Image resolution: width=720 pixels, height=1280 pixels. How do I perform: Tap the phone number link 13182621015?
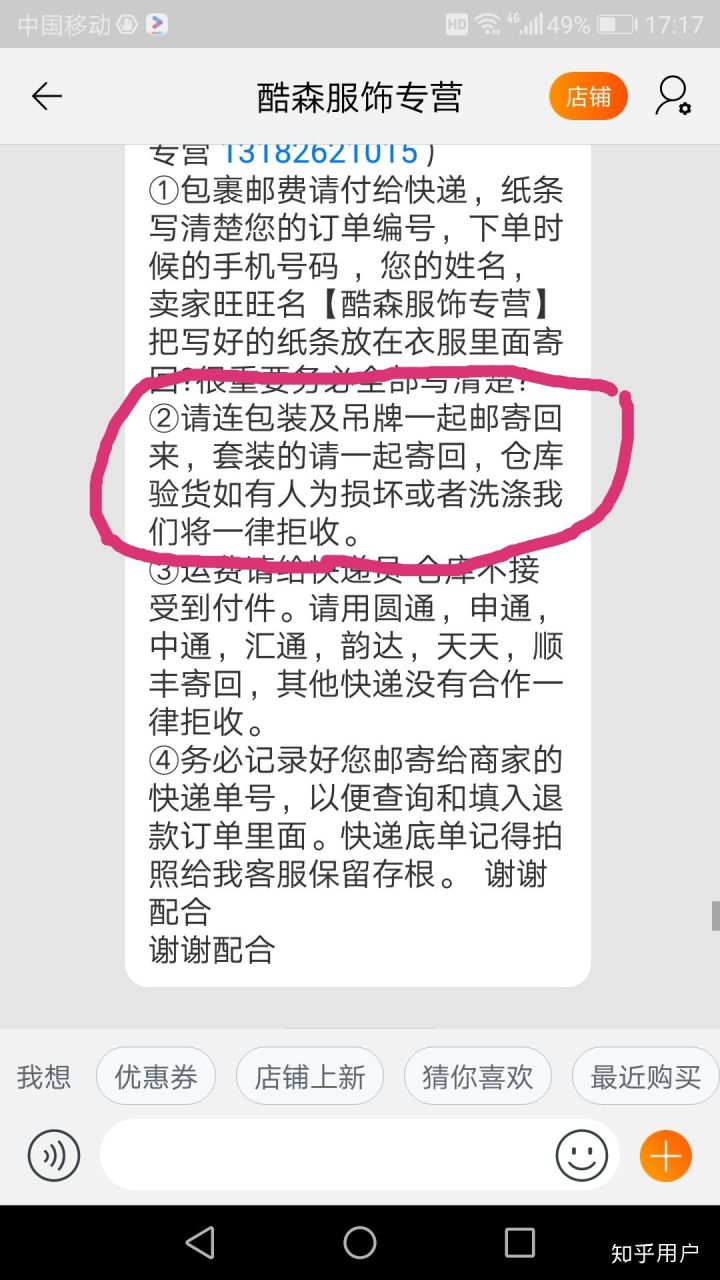click(318, 153)
